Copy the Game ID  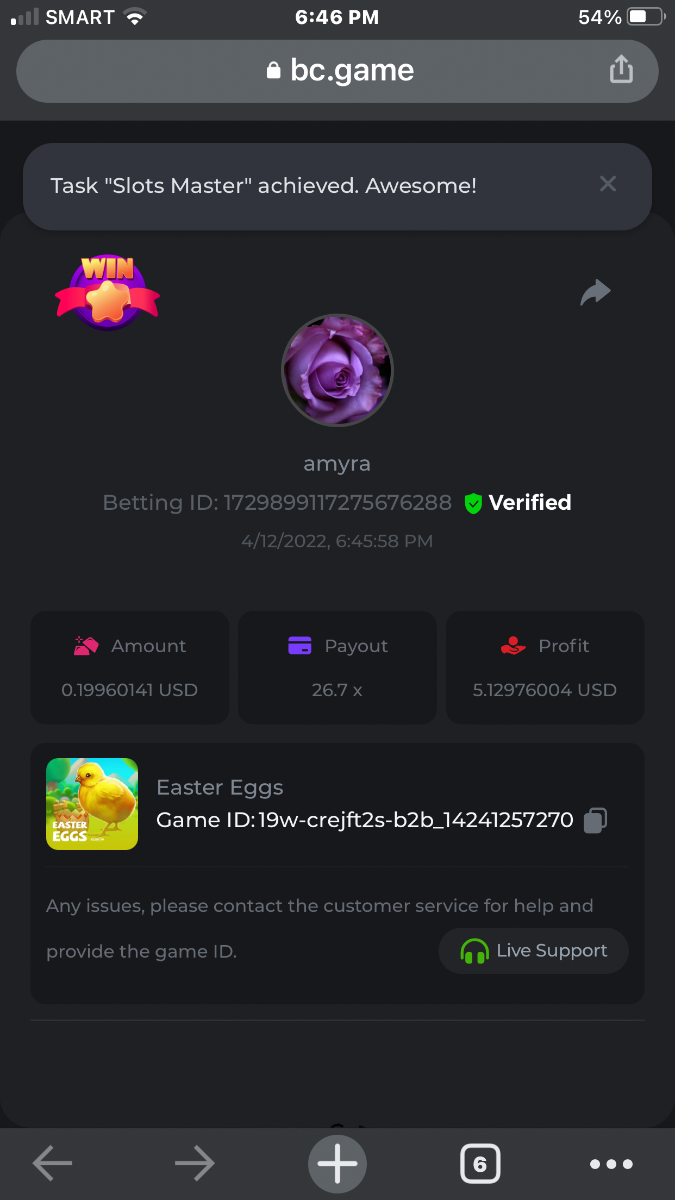pos(595,821)
